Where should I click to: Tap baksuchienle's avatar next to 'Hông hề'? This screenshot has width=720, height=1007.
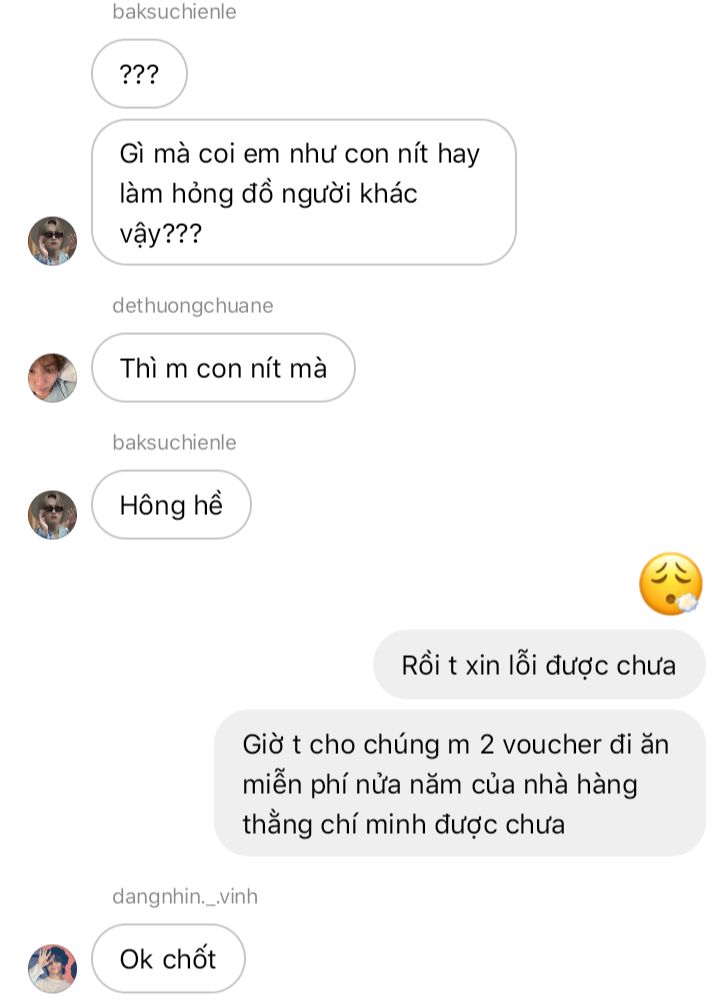click(52, 515)
